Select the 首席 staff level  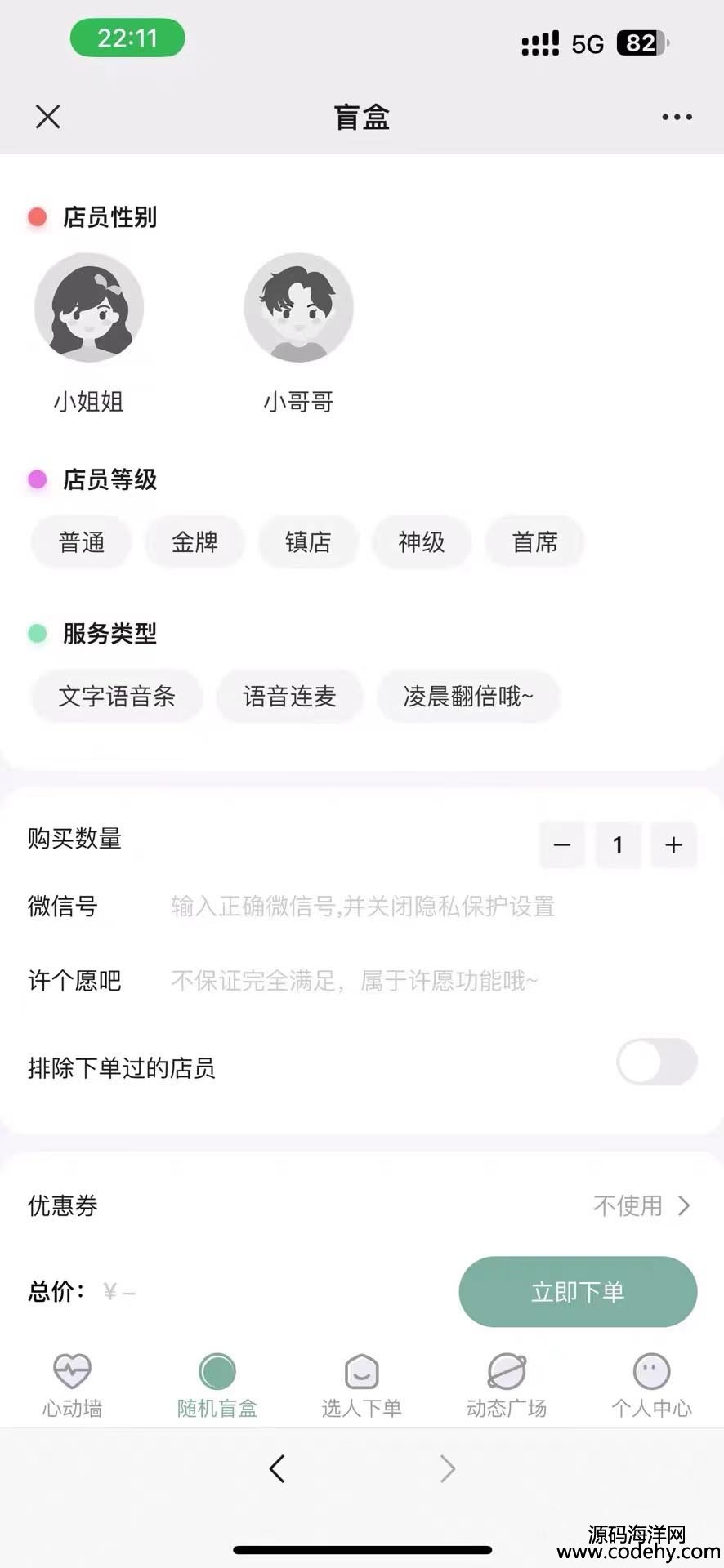(x=534, y=542)
